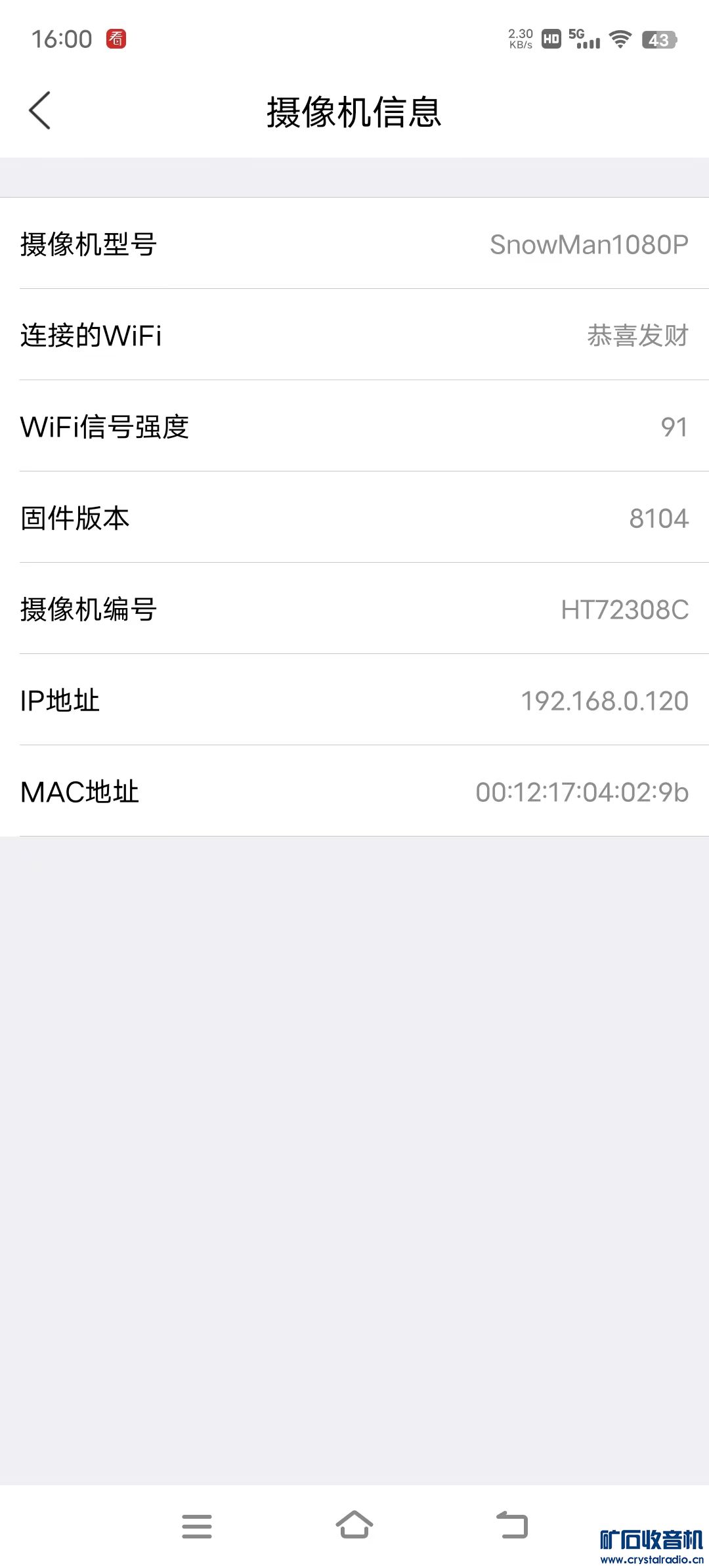Screen dimensions: 709x1568
Task: Tap the system home button
Action: [354, 1525]
